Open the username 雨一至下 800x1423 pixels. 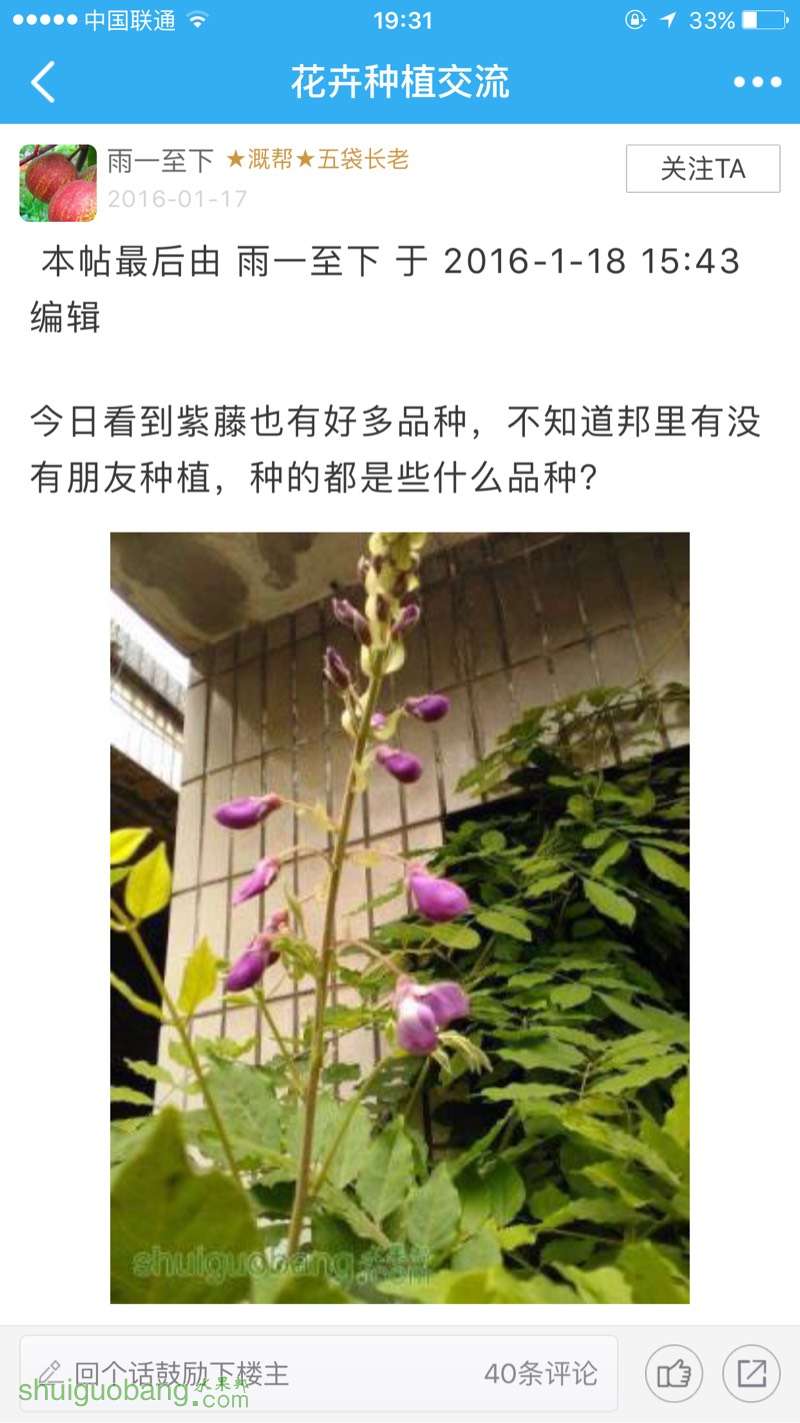161,160
